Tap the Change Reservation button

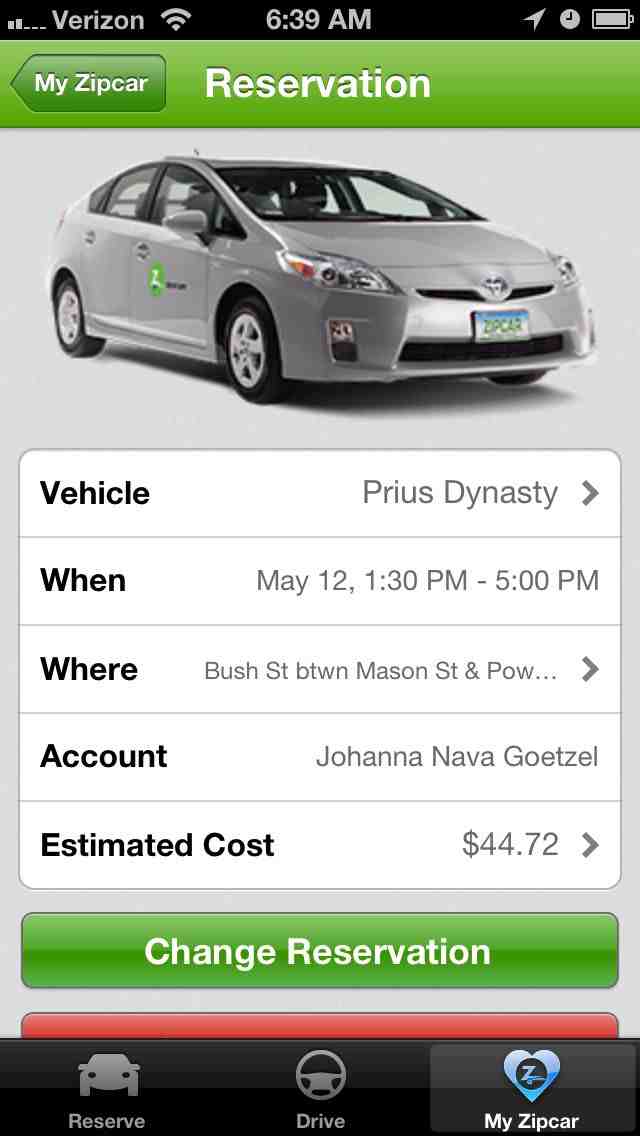point(320,951)
